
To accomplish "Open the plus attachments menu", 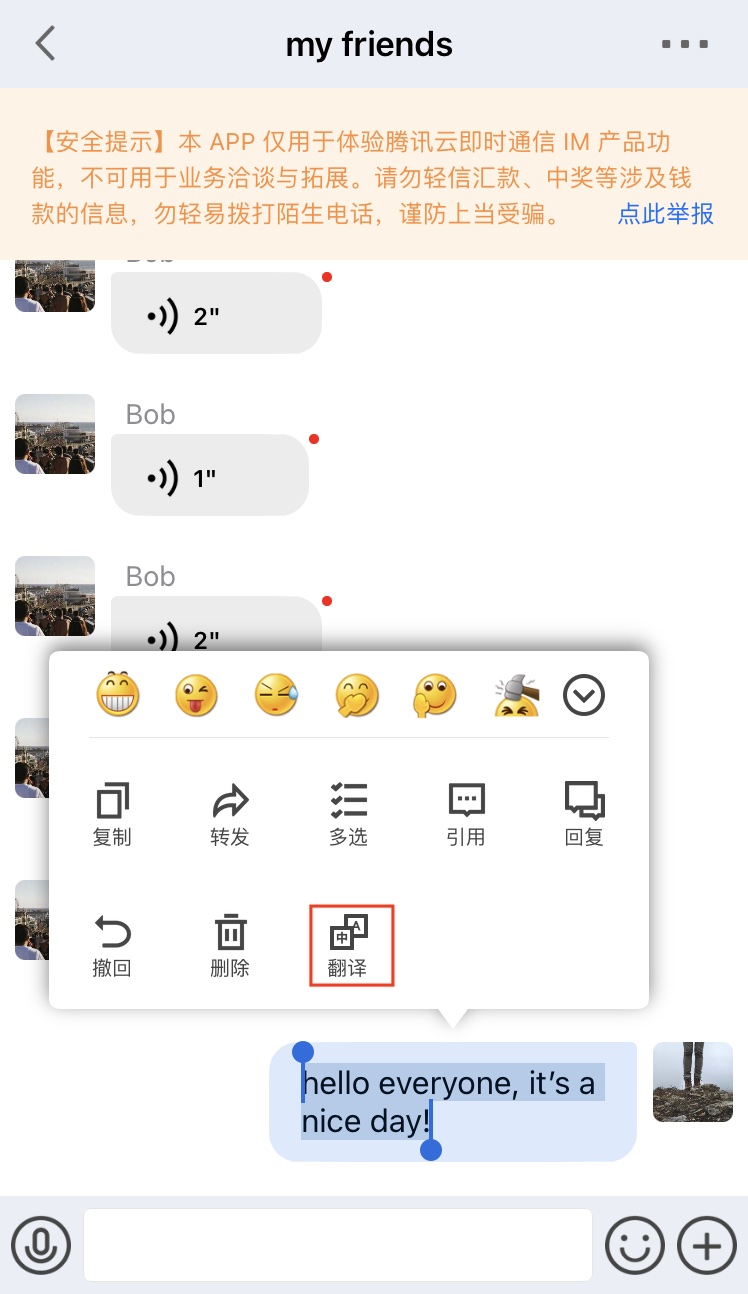I will pyautogui.click(x=707, y=1246).
